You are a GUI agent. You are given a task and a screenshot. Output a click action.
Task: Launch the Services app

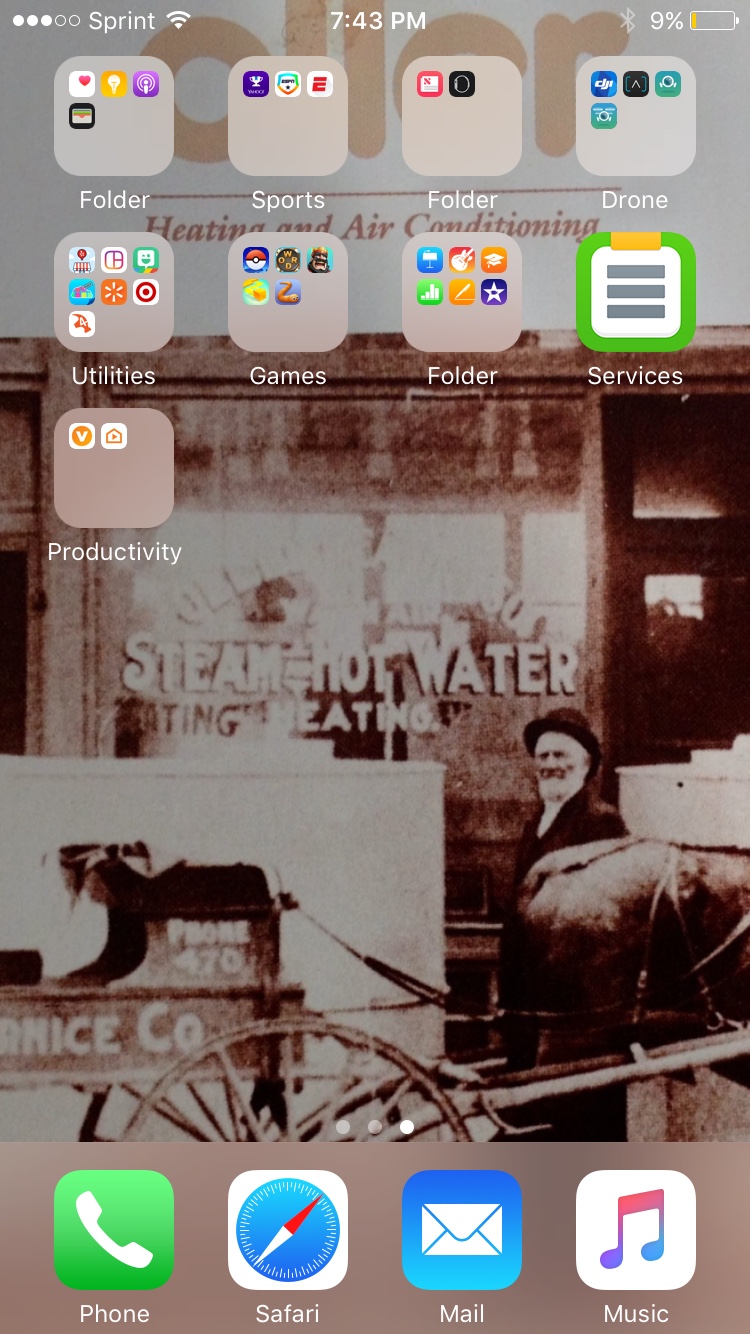pos(636,292)
